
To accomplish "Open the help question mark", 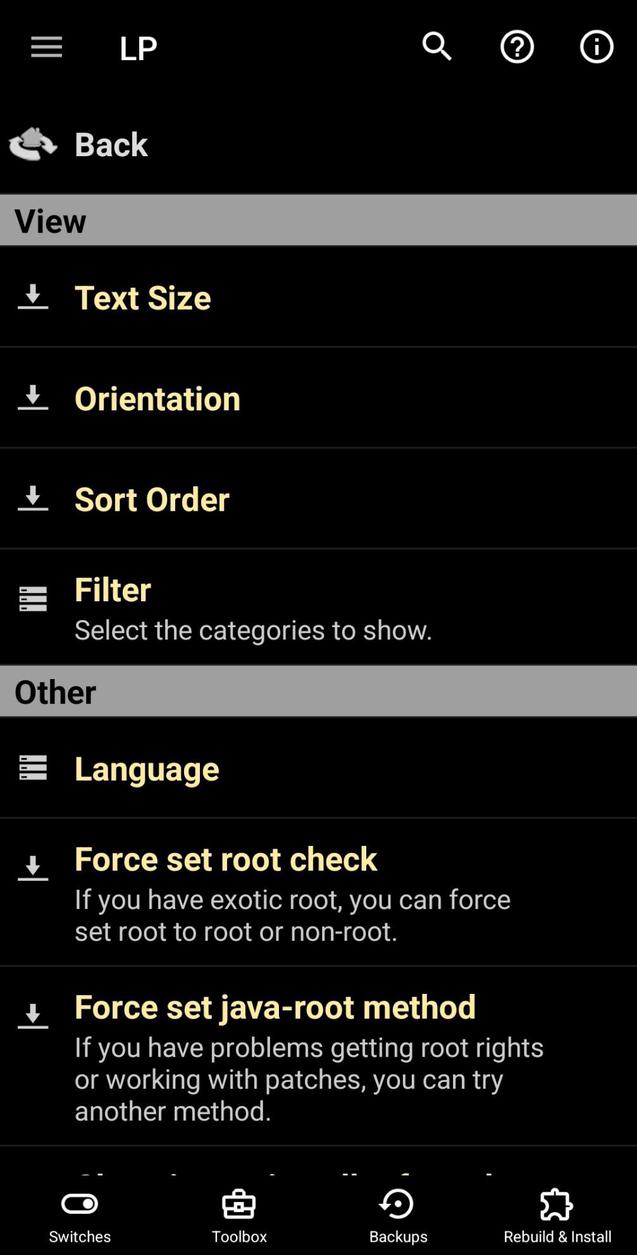I will [517, 47].
